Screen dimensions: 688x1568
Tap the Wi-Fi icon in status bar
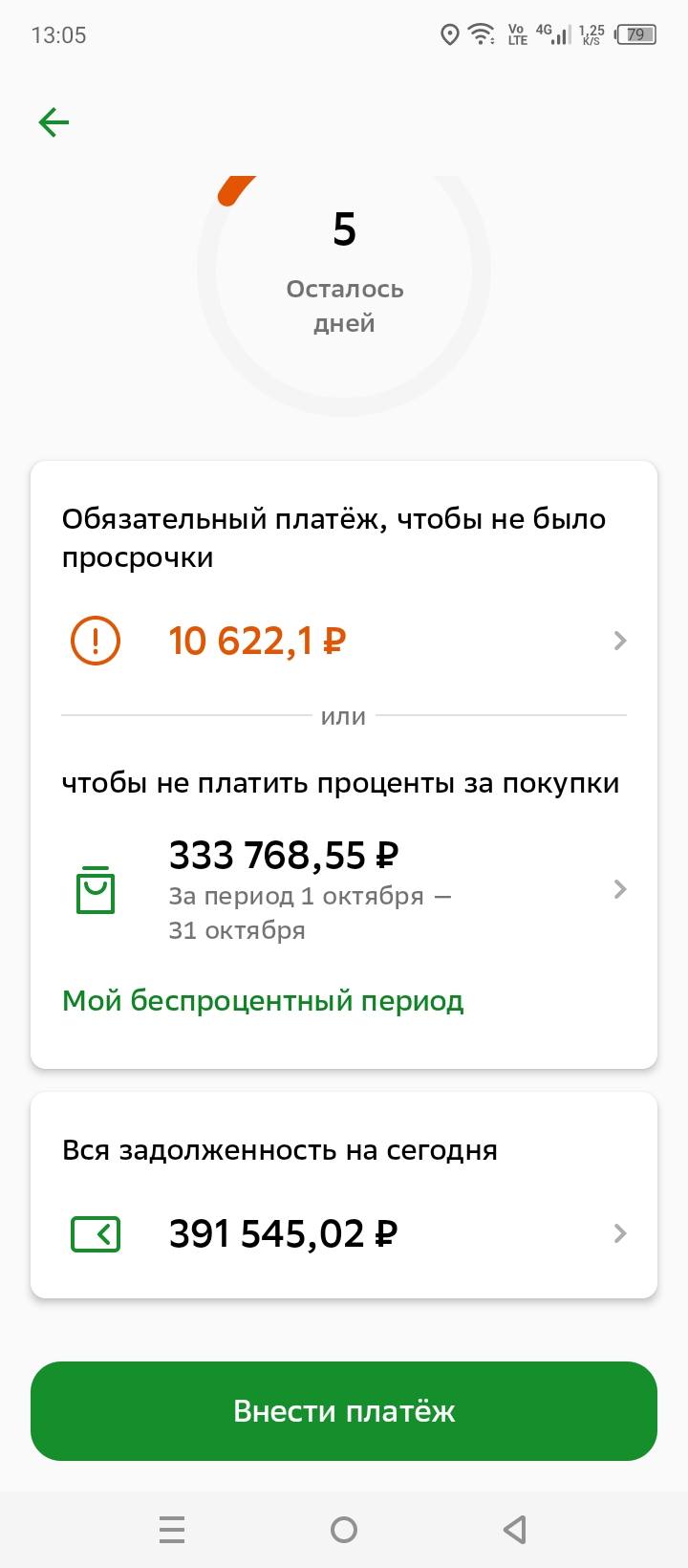tap(479, 34)
